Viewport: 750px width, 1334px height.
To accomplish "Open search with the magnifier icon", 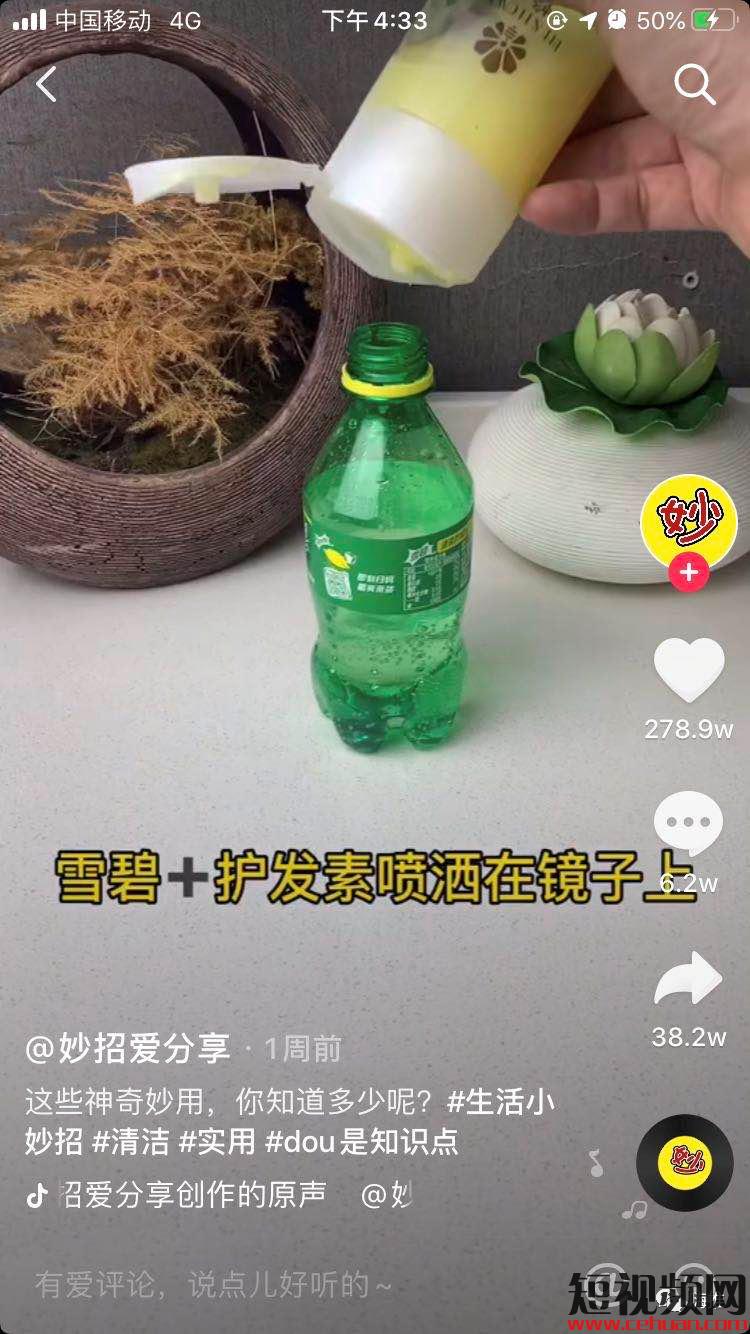I will click(x=694, y=85).
